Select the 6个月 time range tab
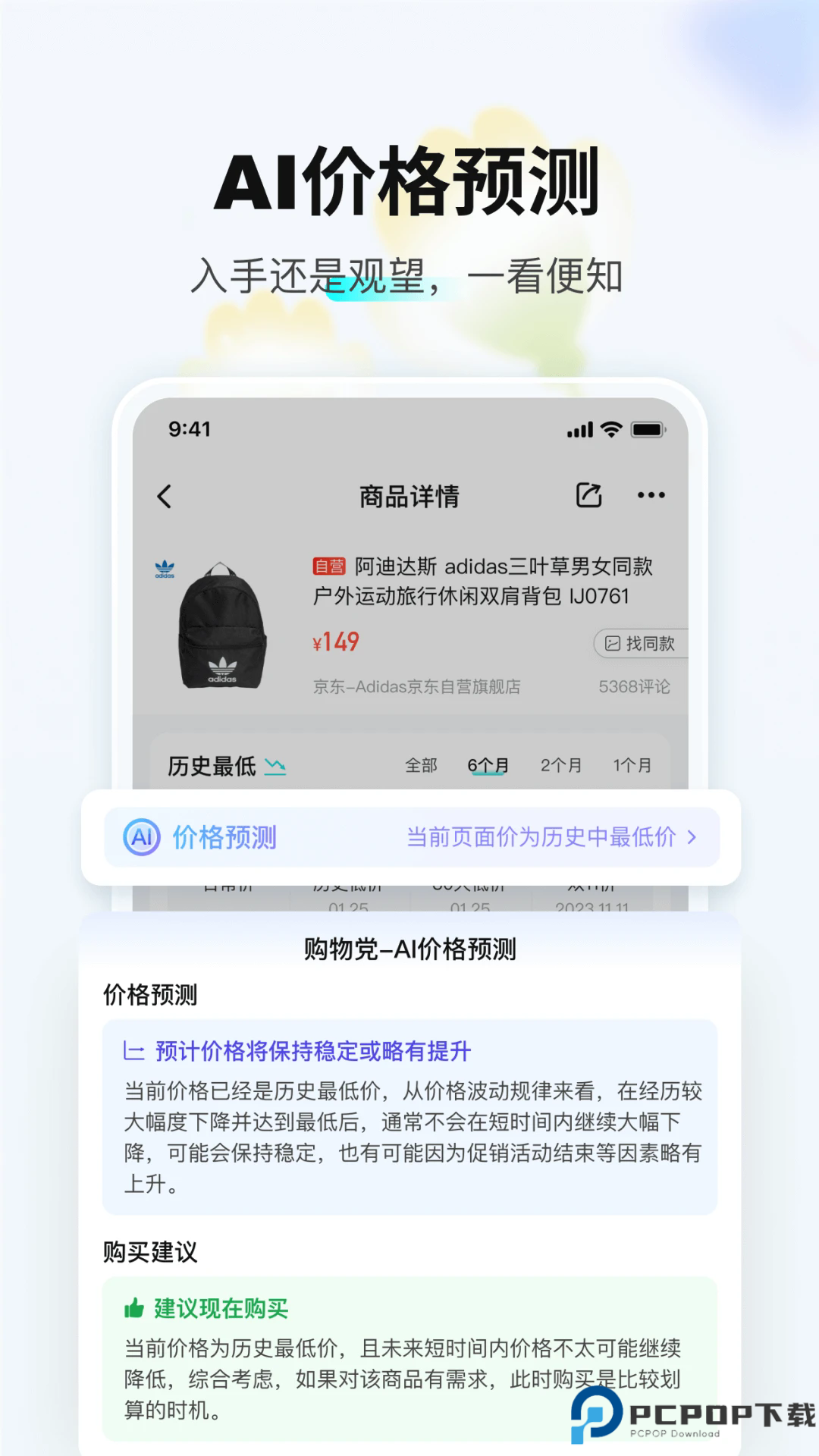 (488, 766)
